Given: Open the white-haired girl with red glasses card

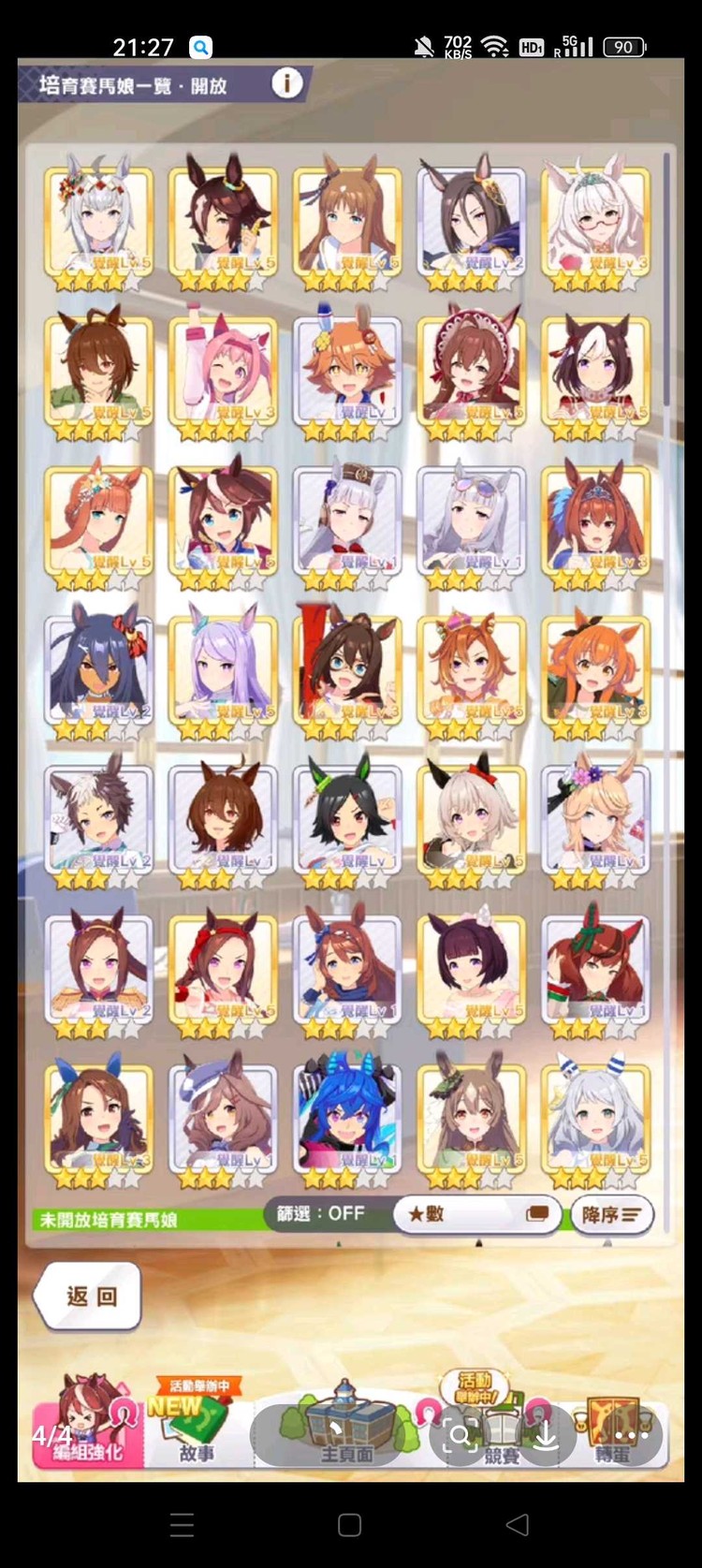Looking at the screenshot, I should pyautogui.click(x=594, y=223).
